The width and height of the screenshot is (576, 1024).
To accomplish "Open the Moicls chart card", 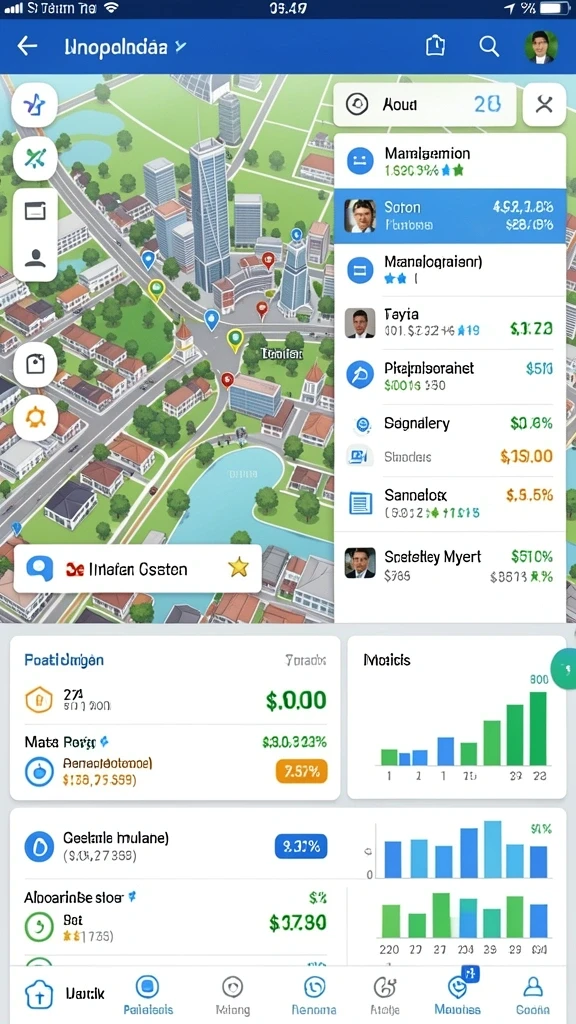I will pyautogui.click(x=456, y=716).
